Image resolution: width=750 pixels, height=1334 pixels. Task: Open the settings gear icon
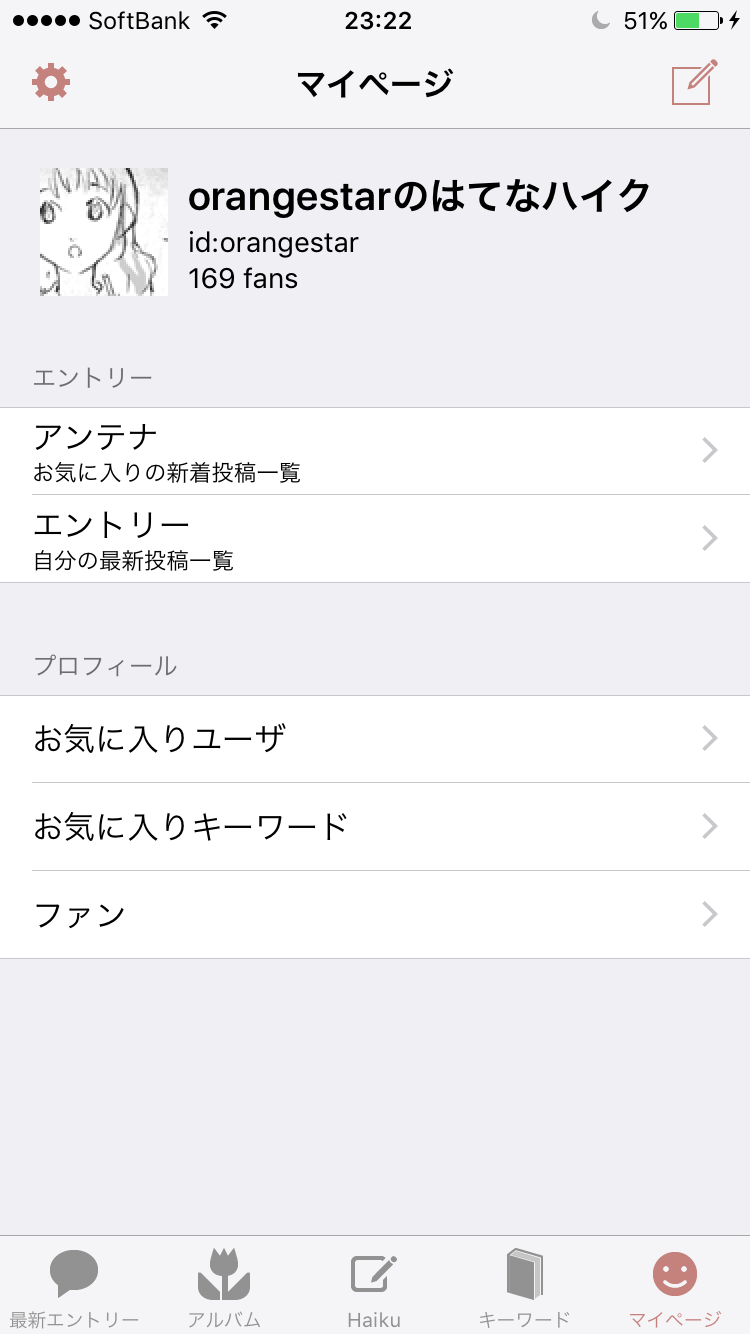[x=51, y=82]
